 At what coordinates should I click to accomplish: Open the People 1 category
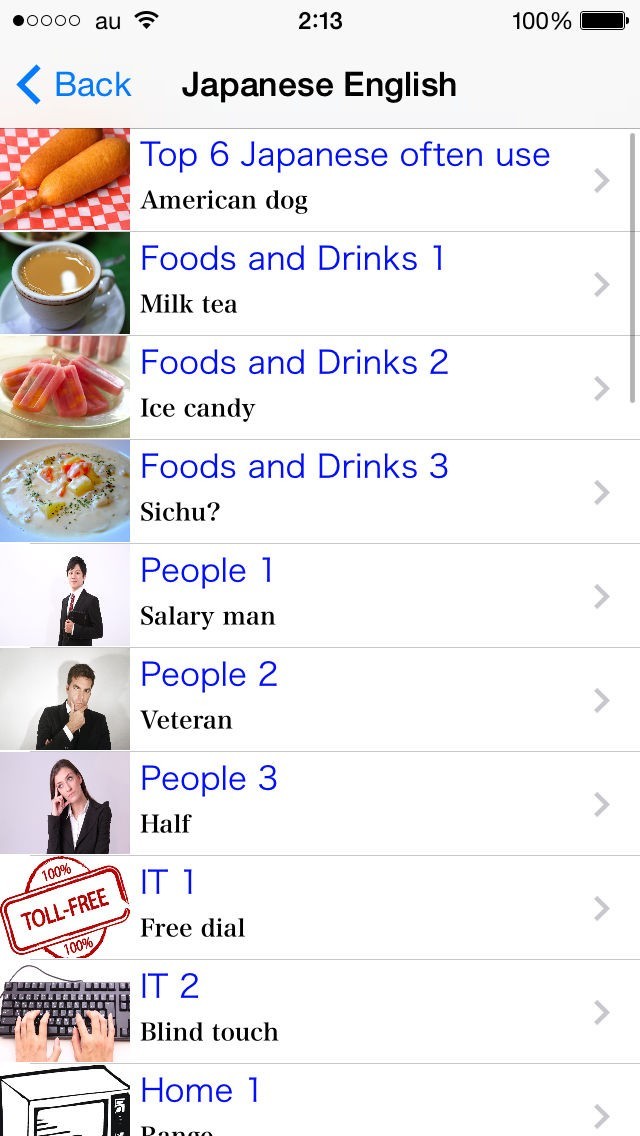tap(320, 596)
